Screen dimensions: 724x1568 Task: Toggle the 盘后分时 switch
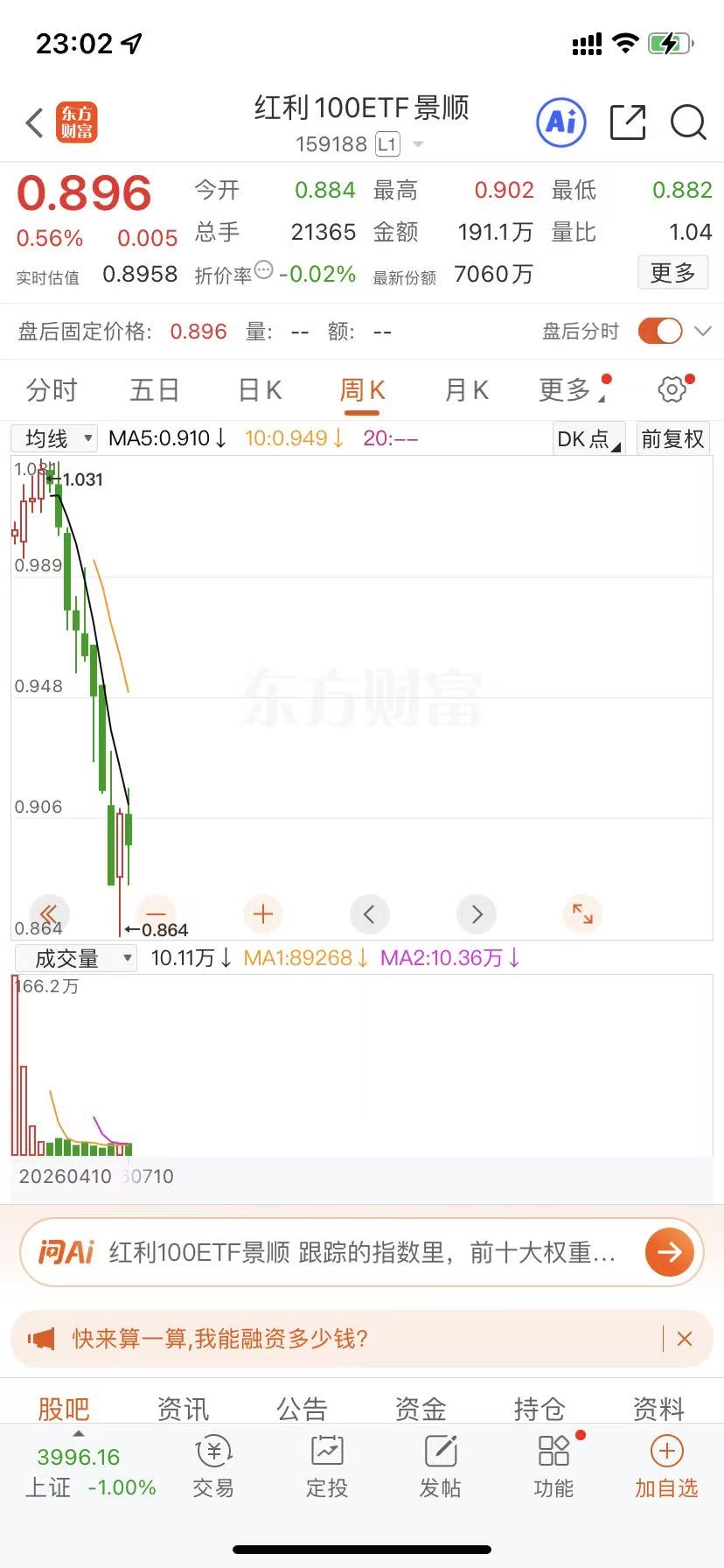tap(660, 331)
